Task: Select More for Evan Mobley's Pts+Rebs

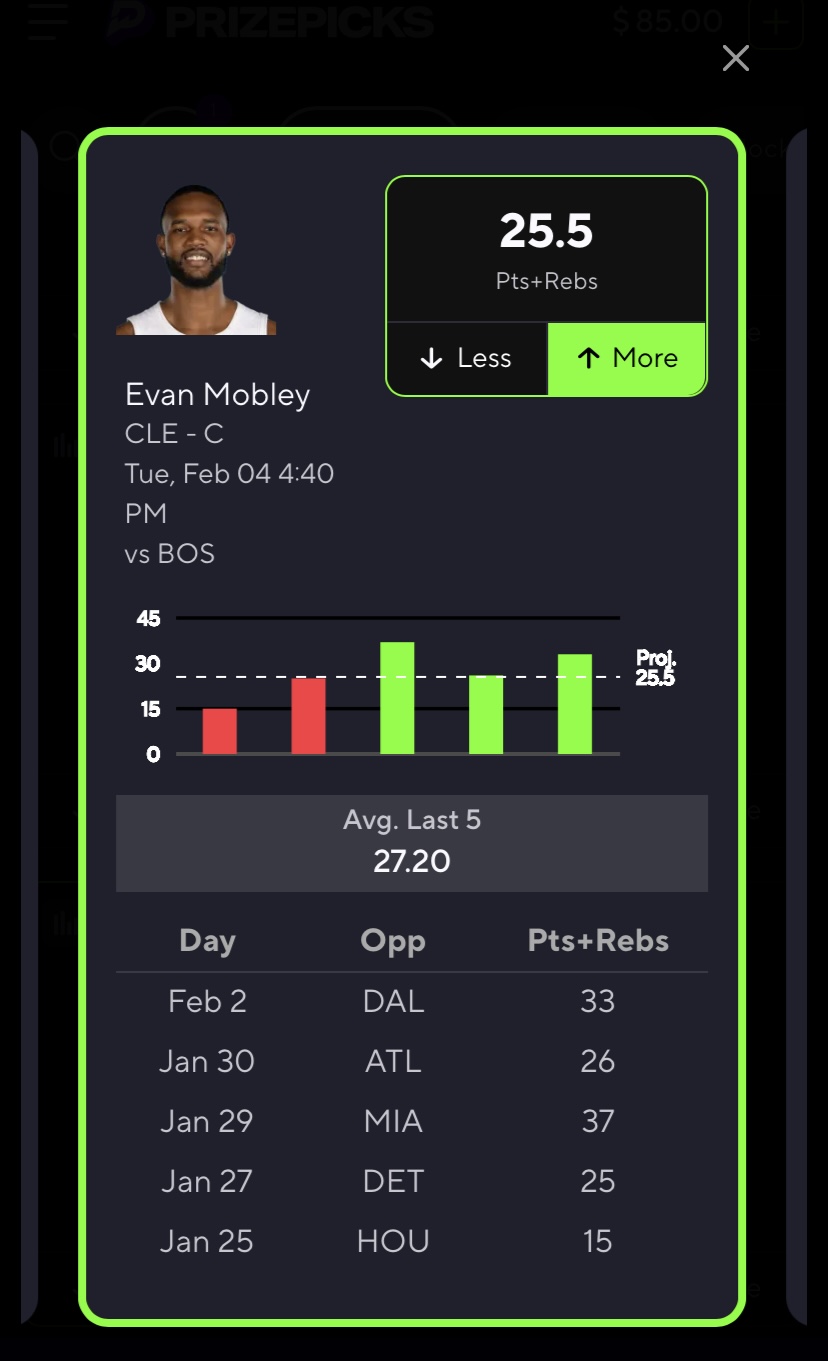Action: [x=627, y=359]
